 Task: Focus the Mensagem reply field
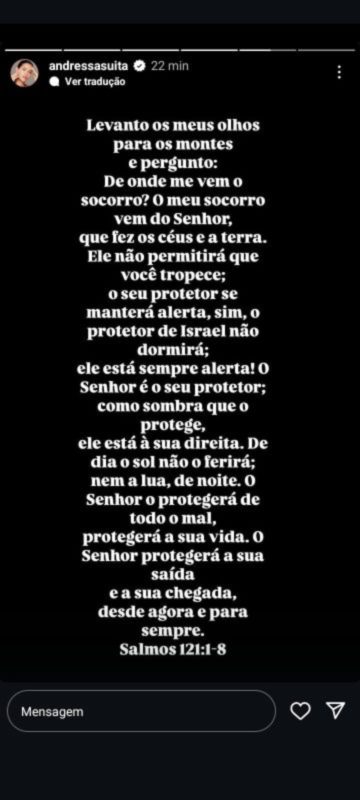click(141, 711)
